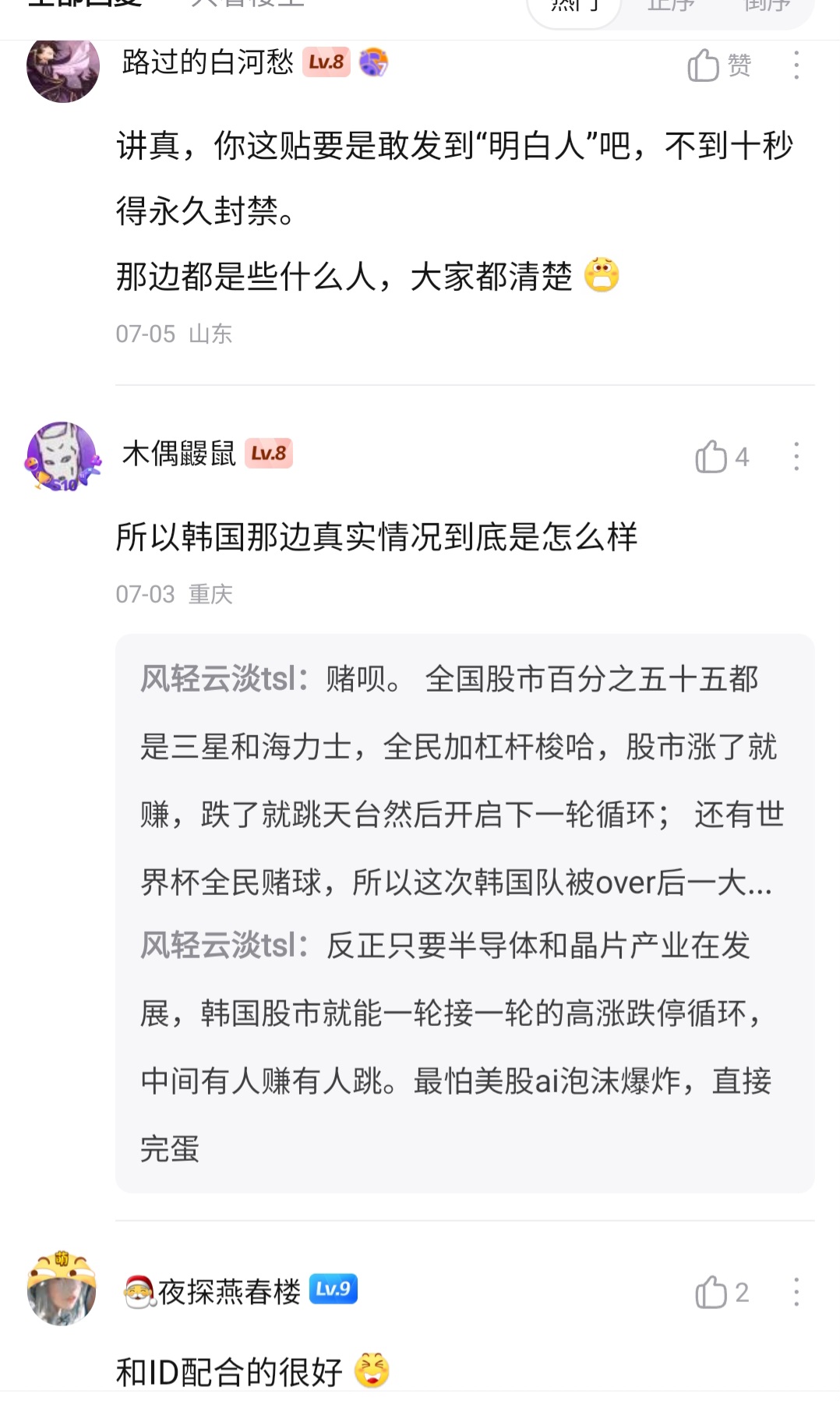Like 夜探燕春楼's comment
This screenshot has height=1401, width=840.
coord(722,1292)
